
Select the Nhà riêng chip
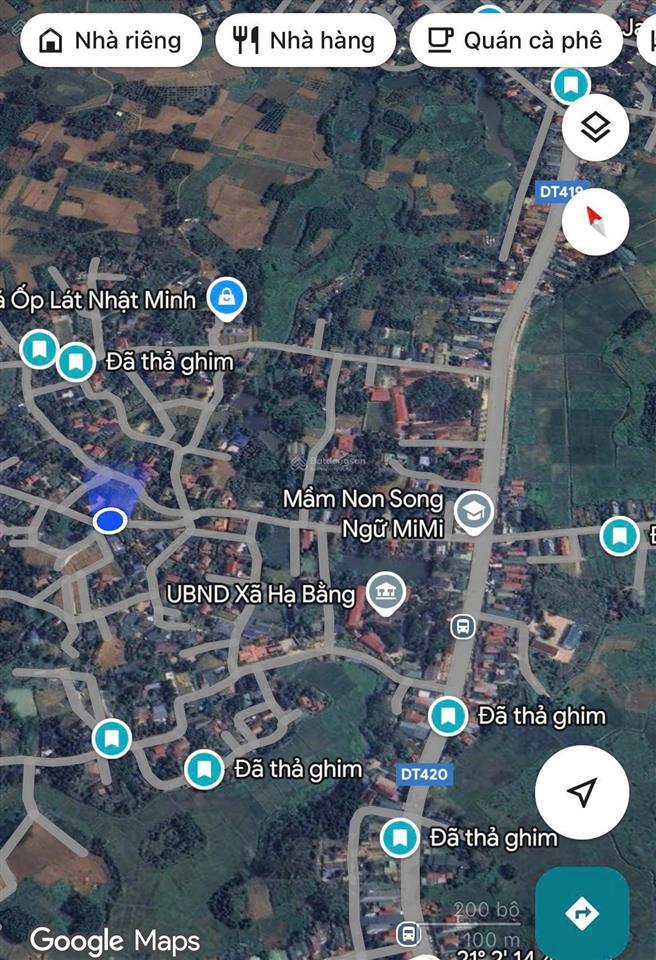coord(110,41)
